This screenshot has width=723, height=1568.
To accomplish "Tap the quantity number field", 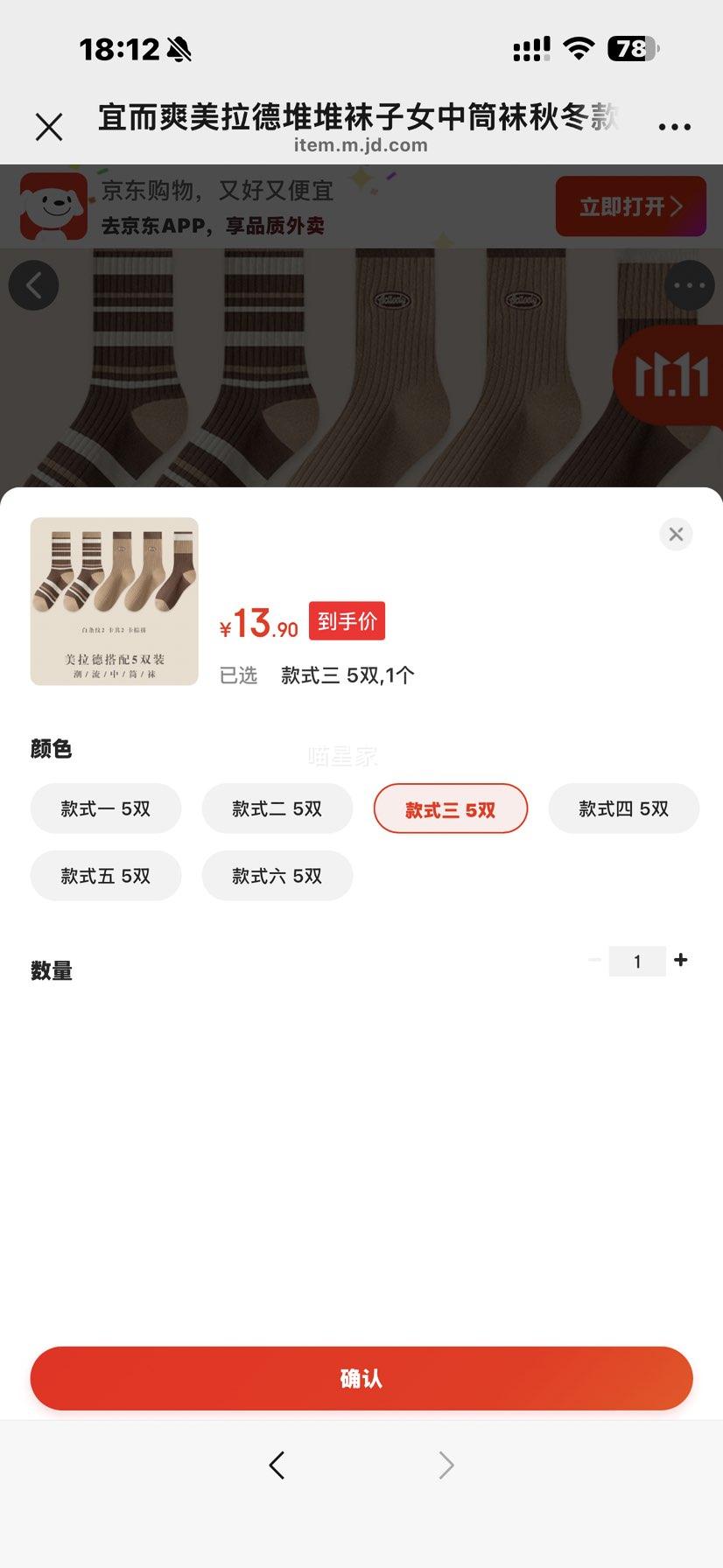I will tap(637, 962).
